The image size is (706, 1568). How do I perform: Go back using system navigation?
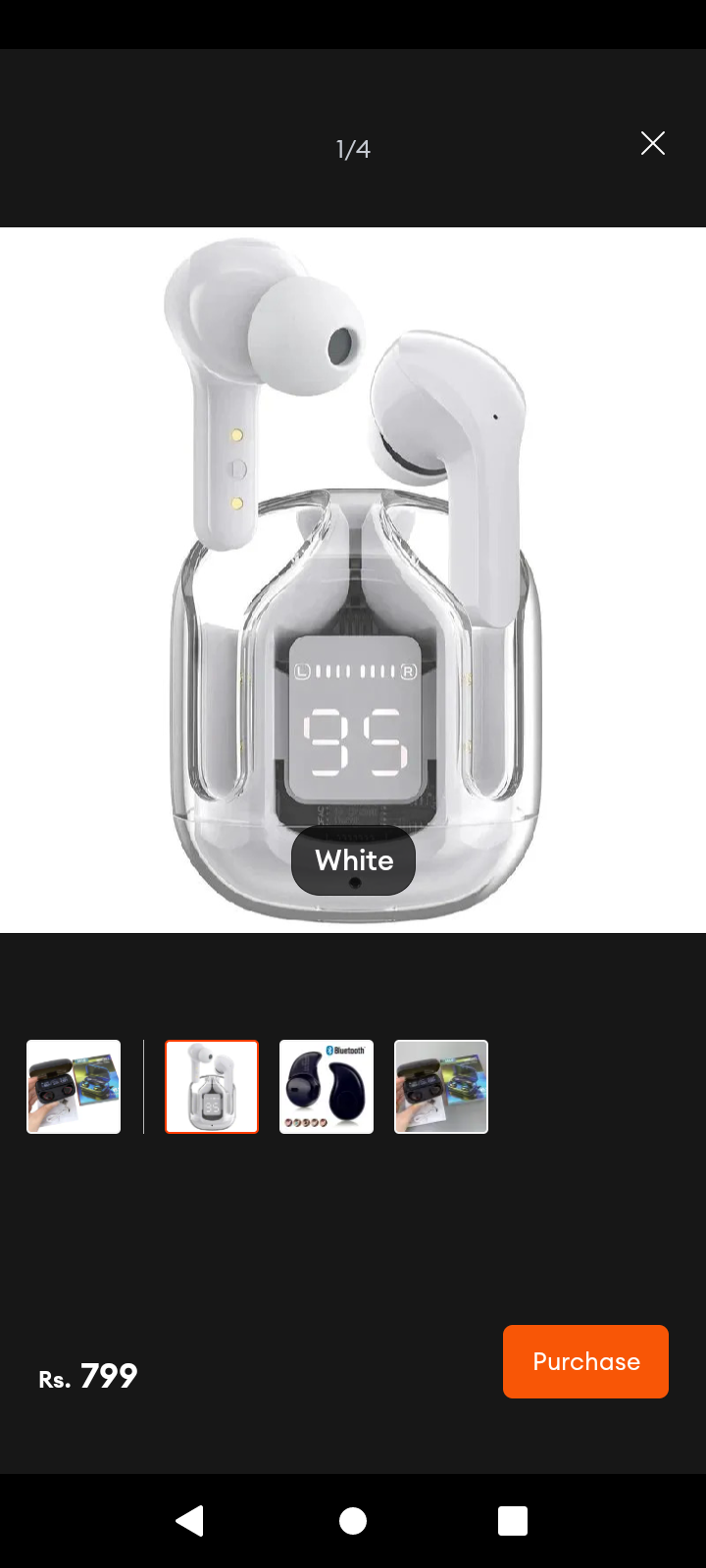[190, 1521]
